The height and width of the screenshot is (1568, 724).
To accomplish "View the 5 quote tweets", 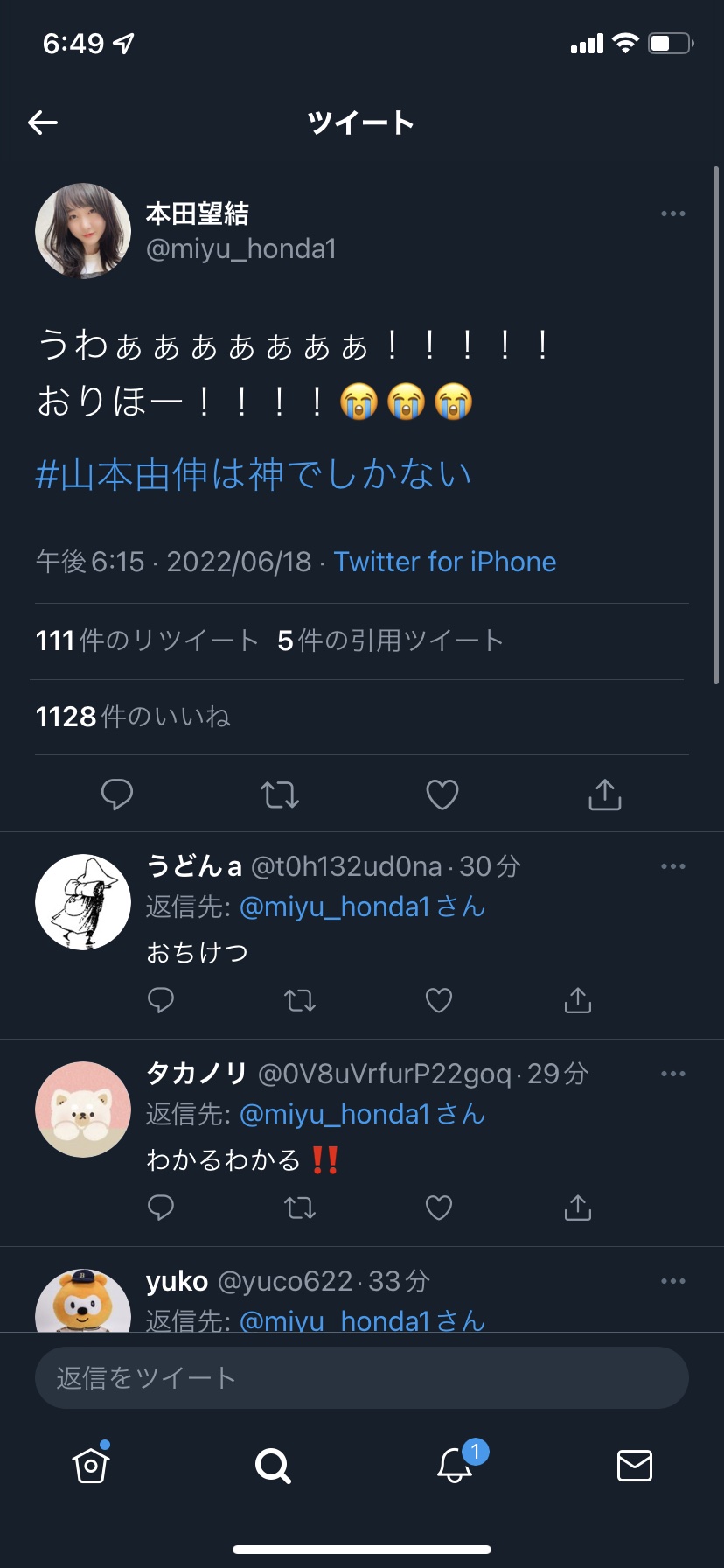I will pos(390,640).
